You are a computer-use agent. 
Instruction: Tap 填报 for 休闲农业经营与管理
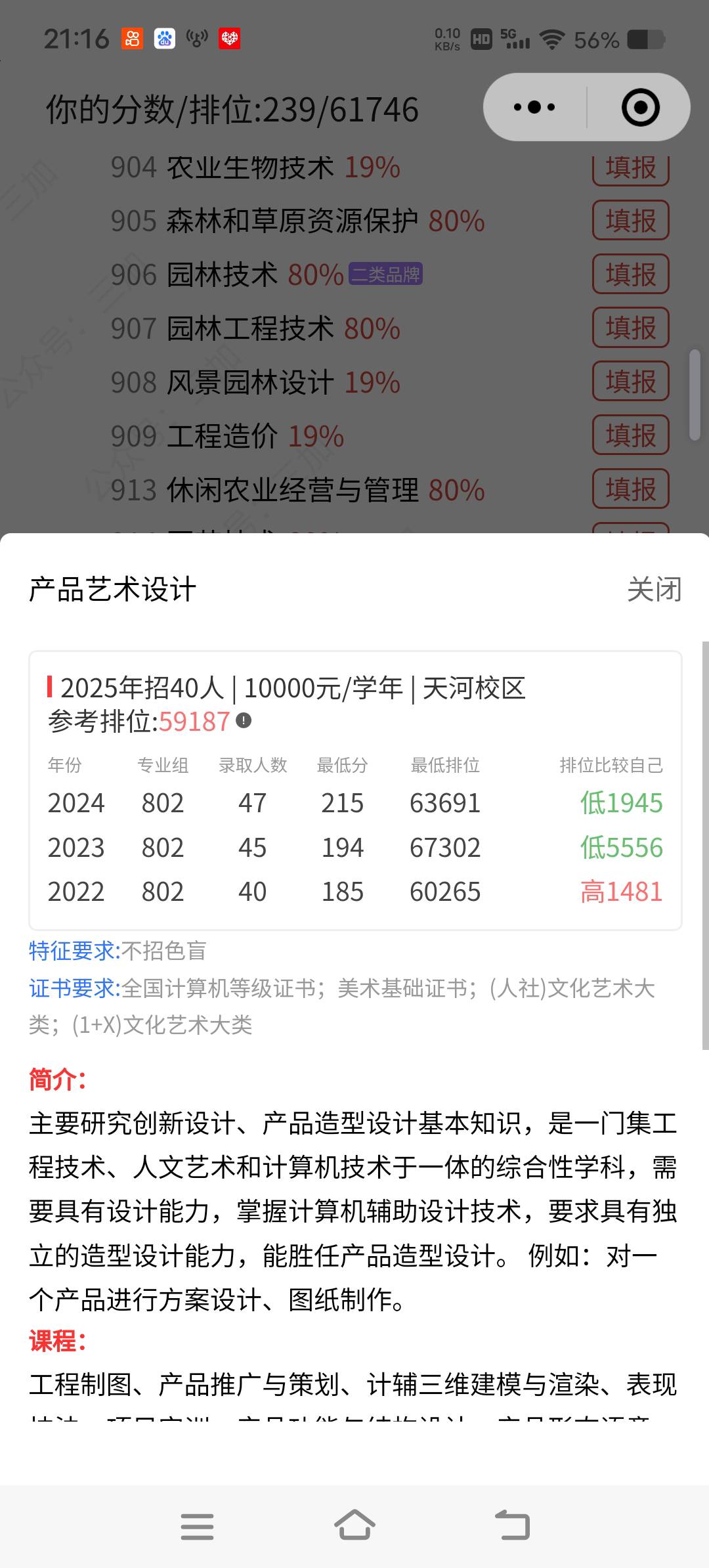click(x=631, y=489)
